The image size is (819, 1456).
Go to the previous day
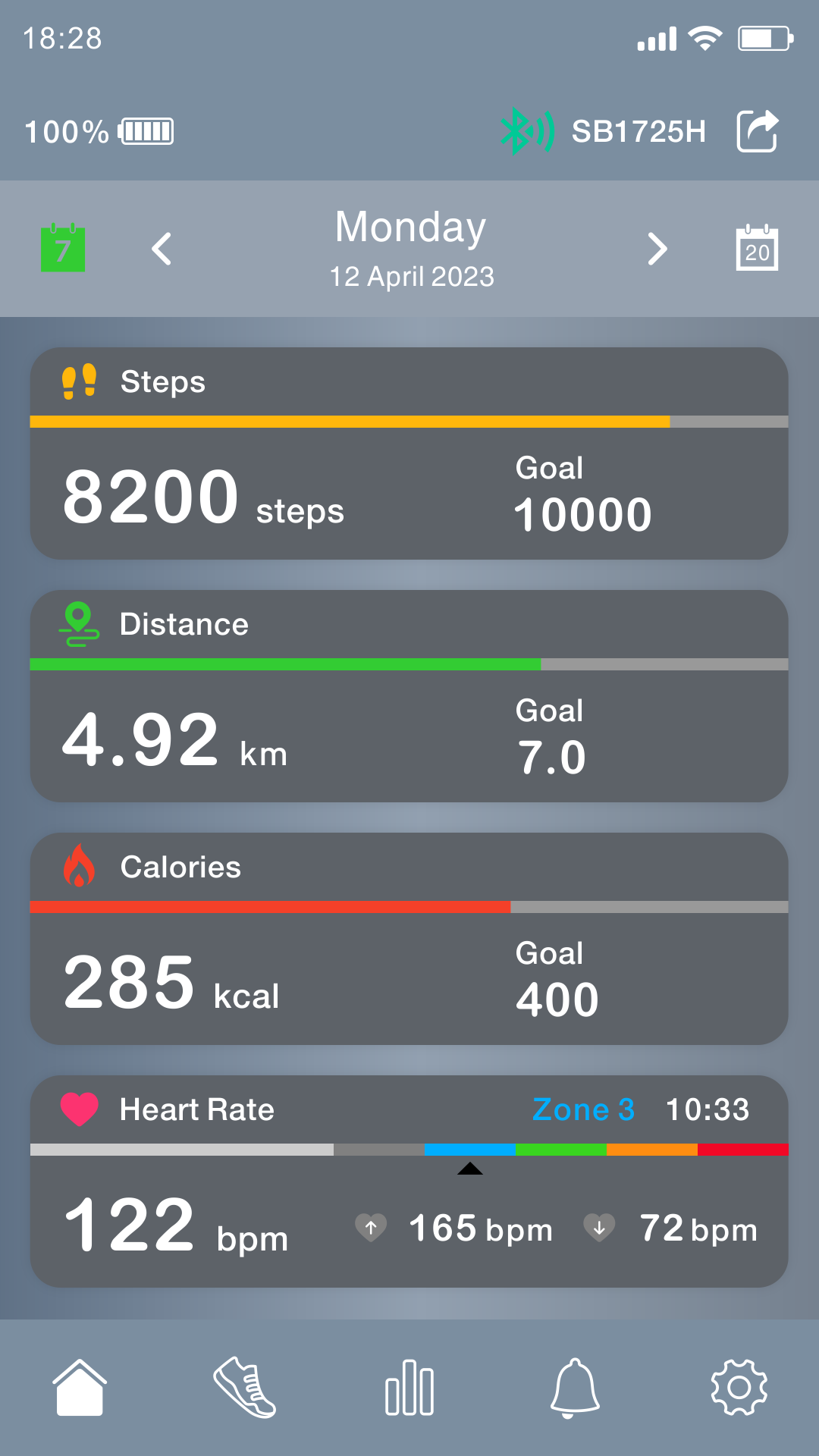coord(162,249)
